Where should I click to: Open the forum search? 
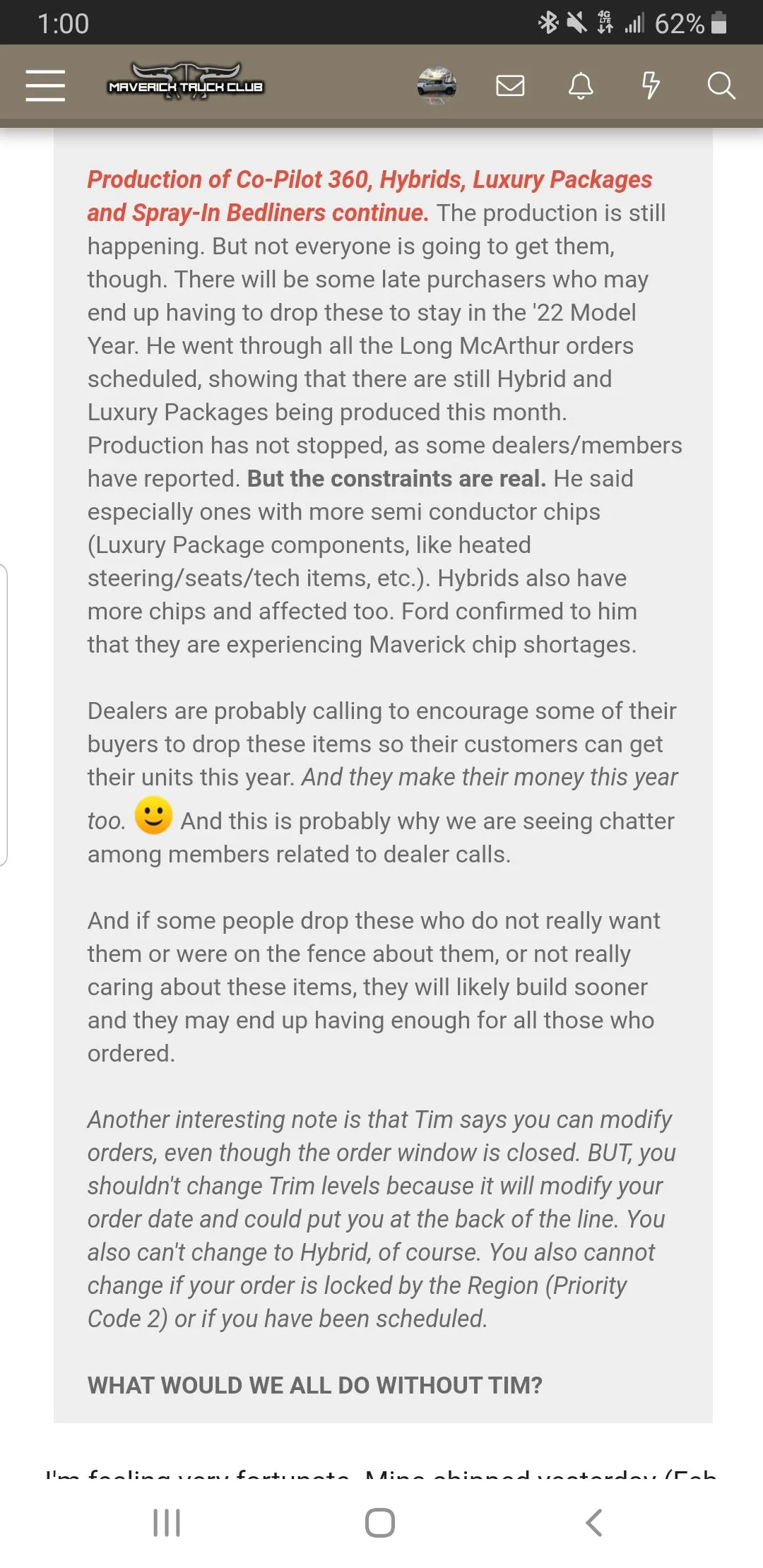pyautogui.click(x=721, y=85)
